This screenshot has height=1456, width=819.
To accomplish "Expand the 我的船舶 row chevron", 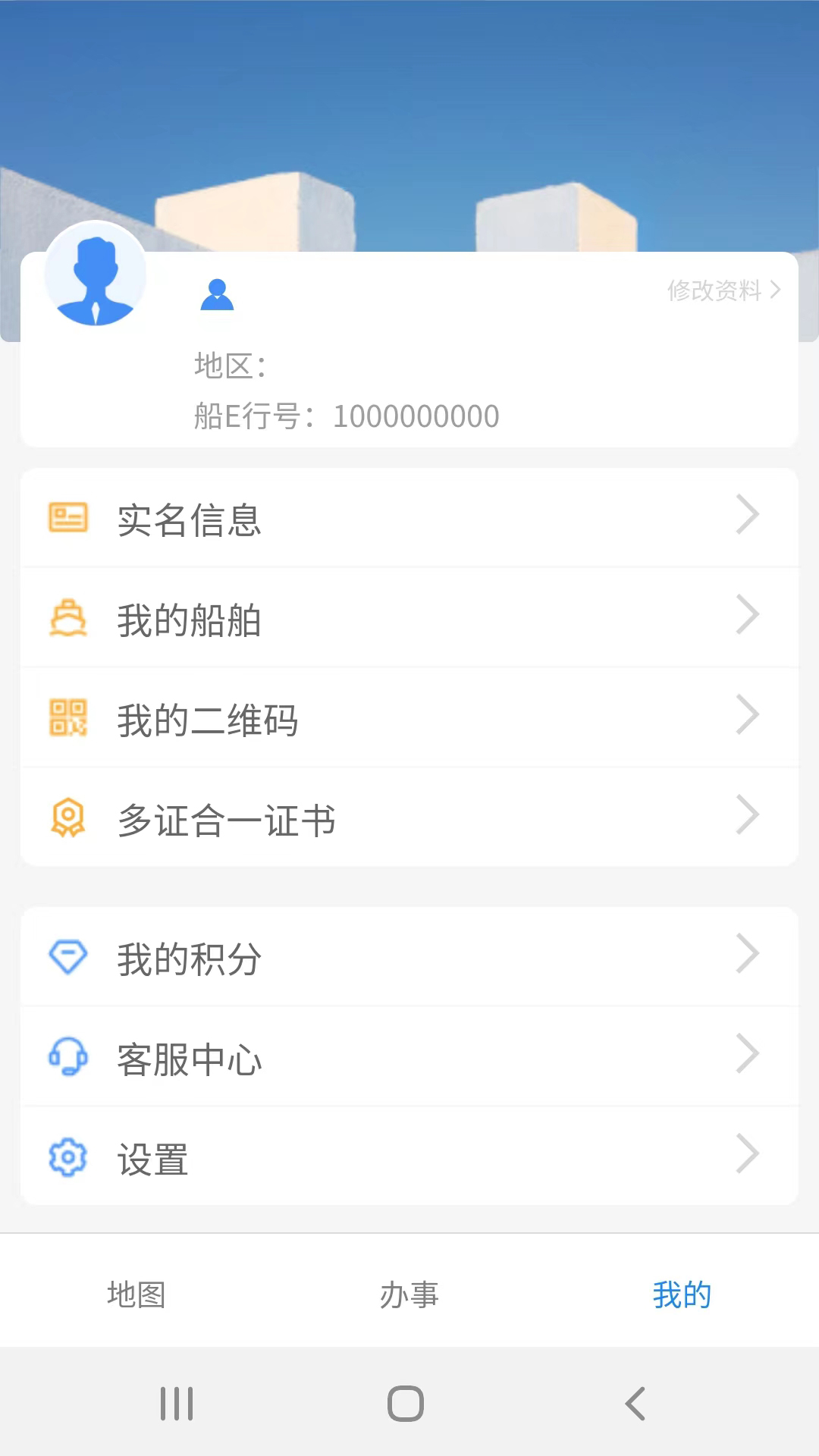I will pos(749,616).
